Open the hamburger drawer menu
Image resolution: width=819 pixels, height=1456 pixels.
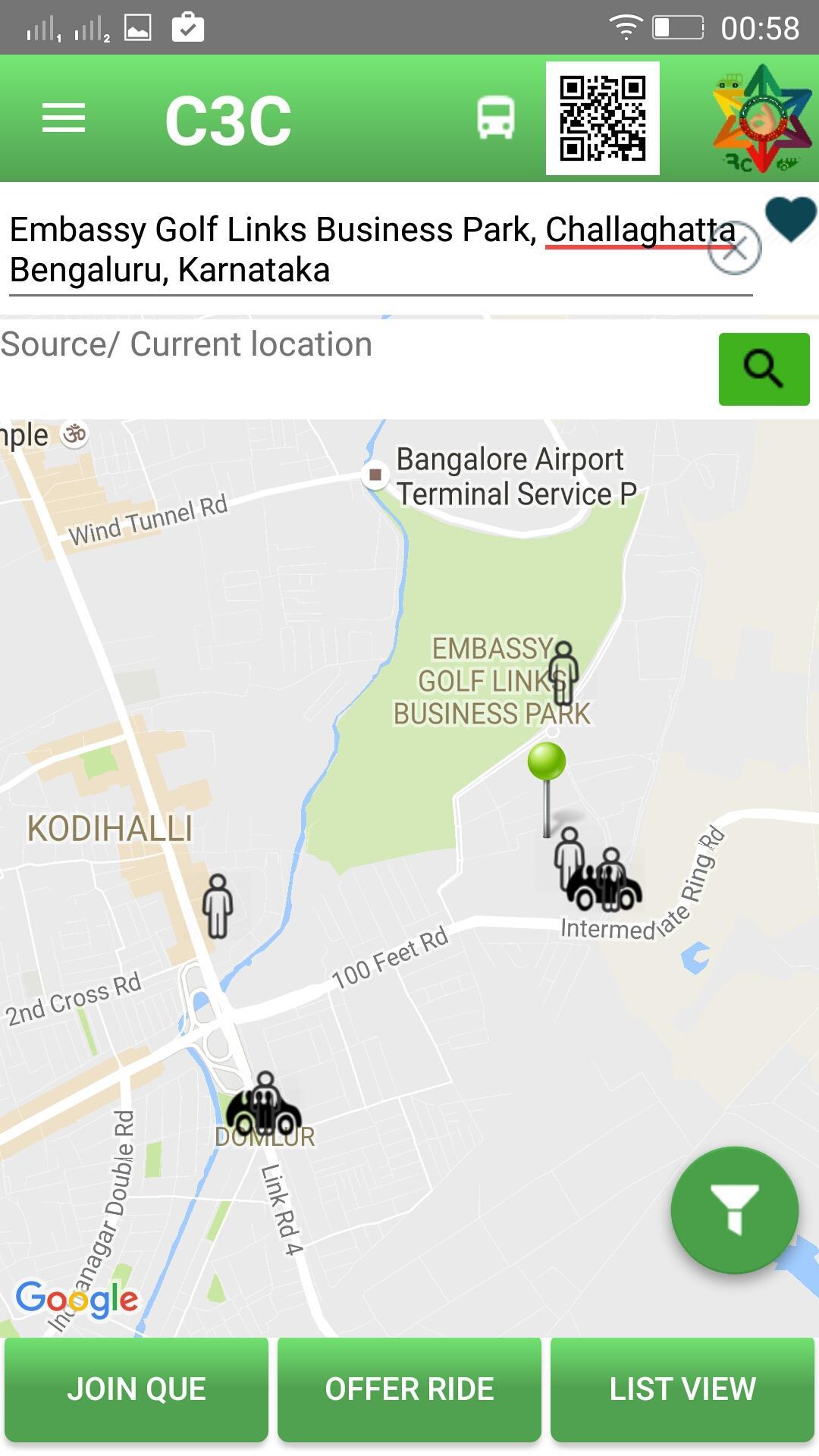point(64,118)
